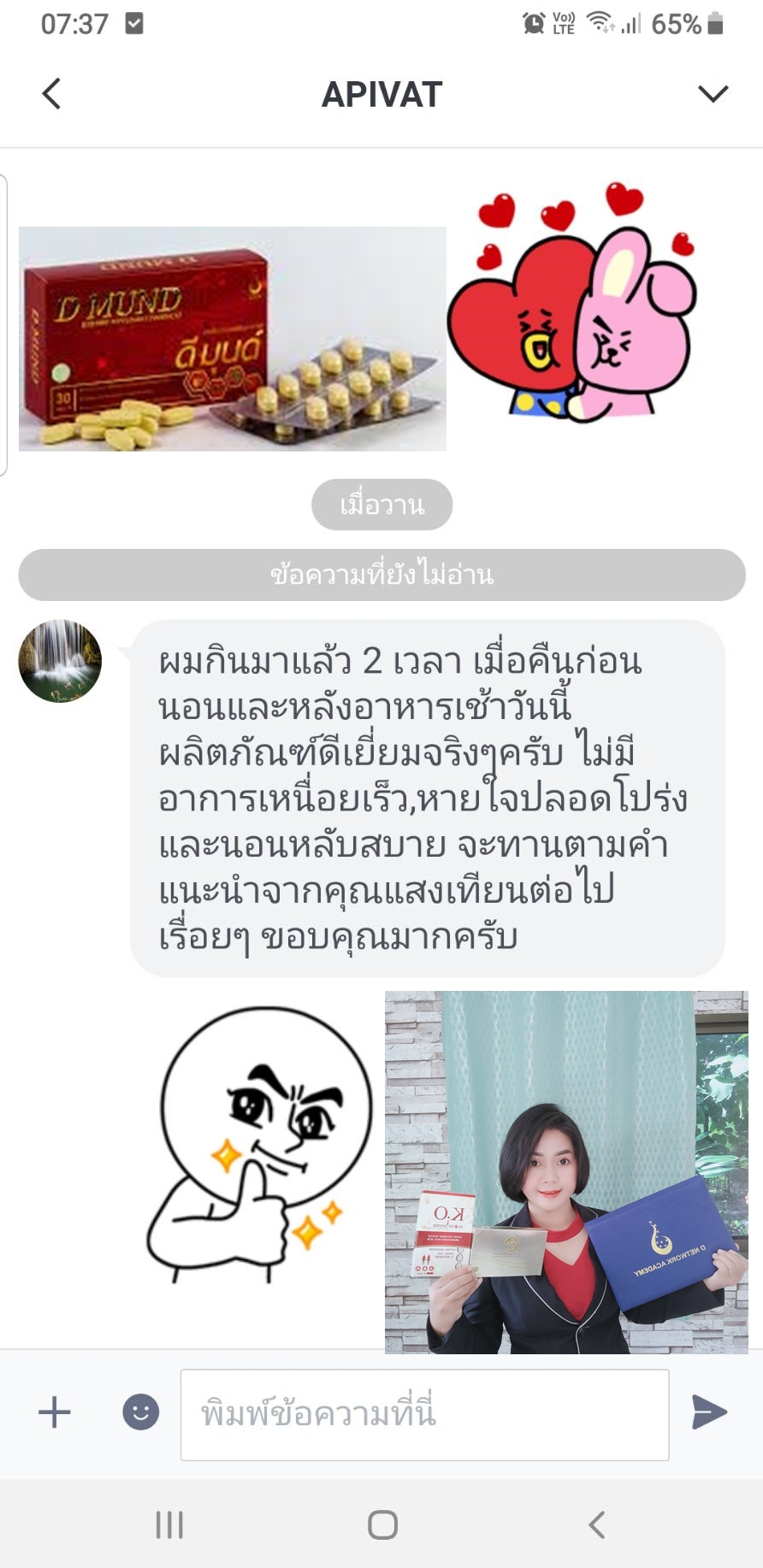Viewport: 763px width, 1568px height.
Task: Open the emoji sticker picker
Action: pyautogui.click(x=141, y=1412)
